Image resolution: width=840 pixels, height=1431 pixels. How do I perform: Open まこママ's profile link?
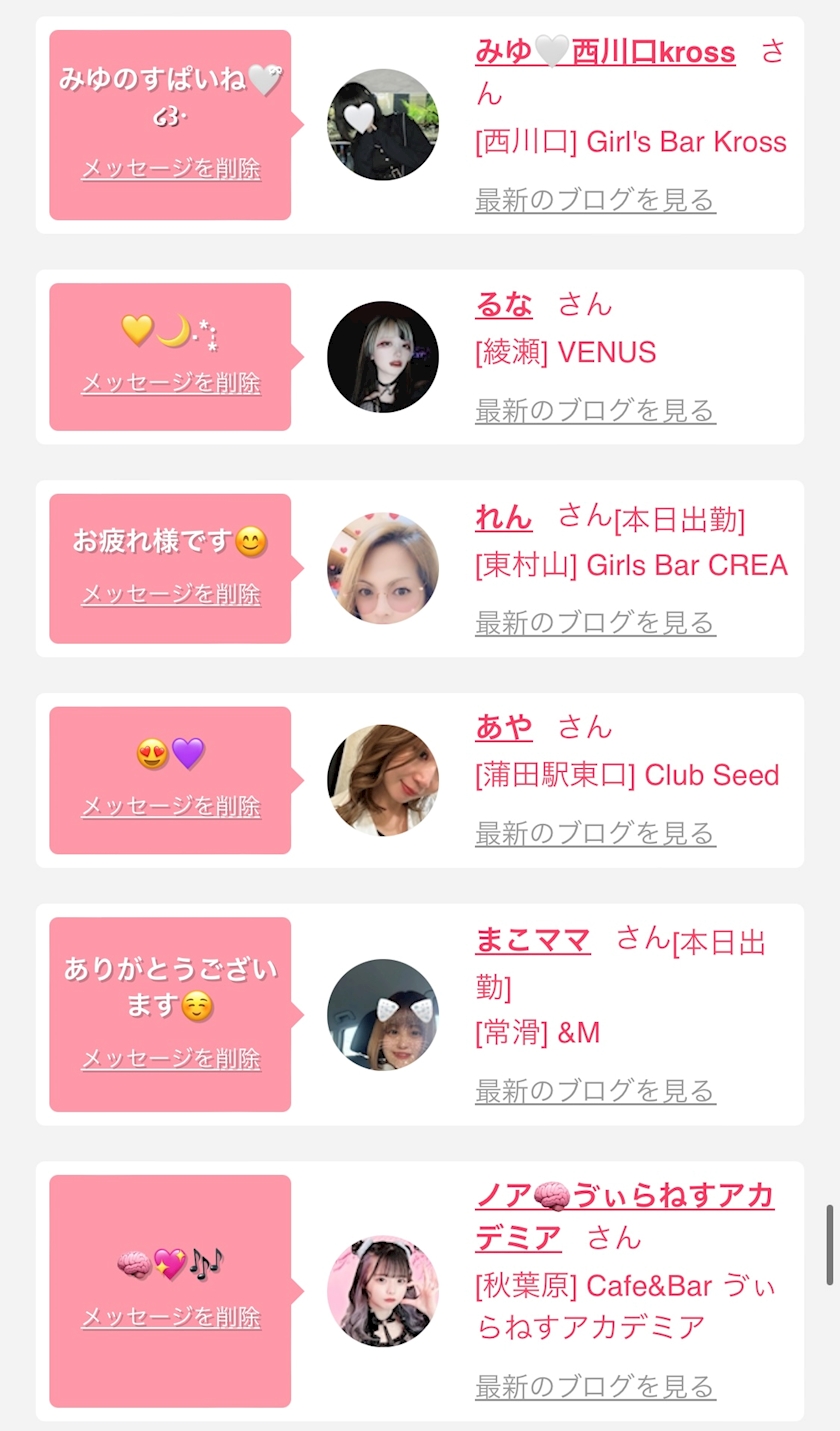pos(533,940)
